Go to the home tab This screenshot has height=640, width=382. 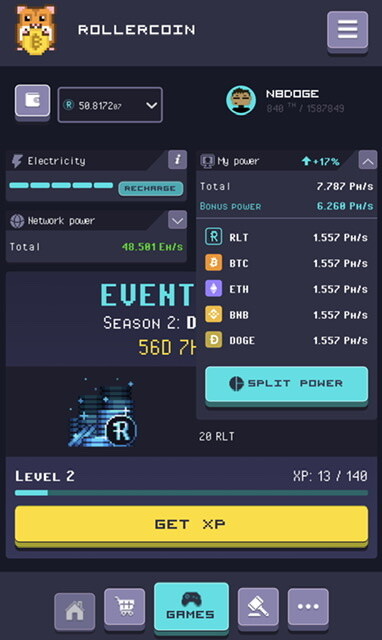pyautogui.click(x=75, y=611)
